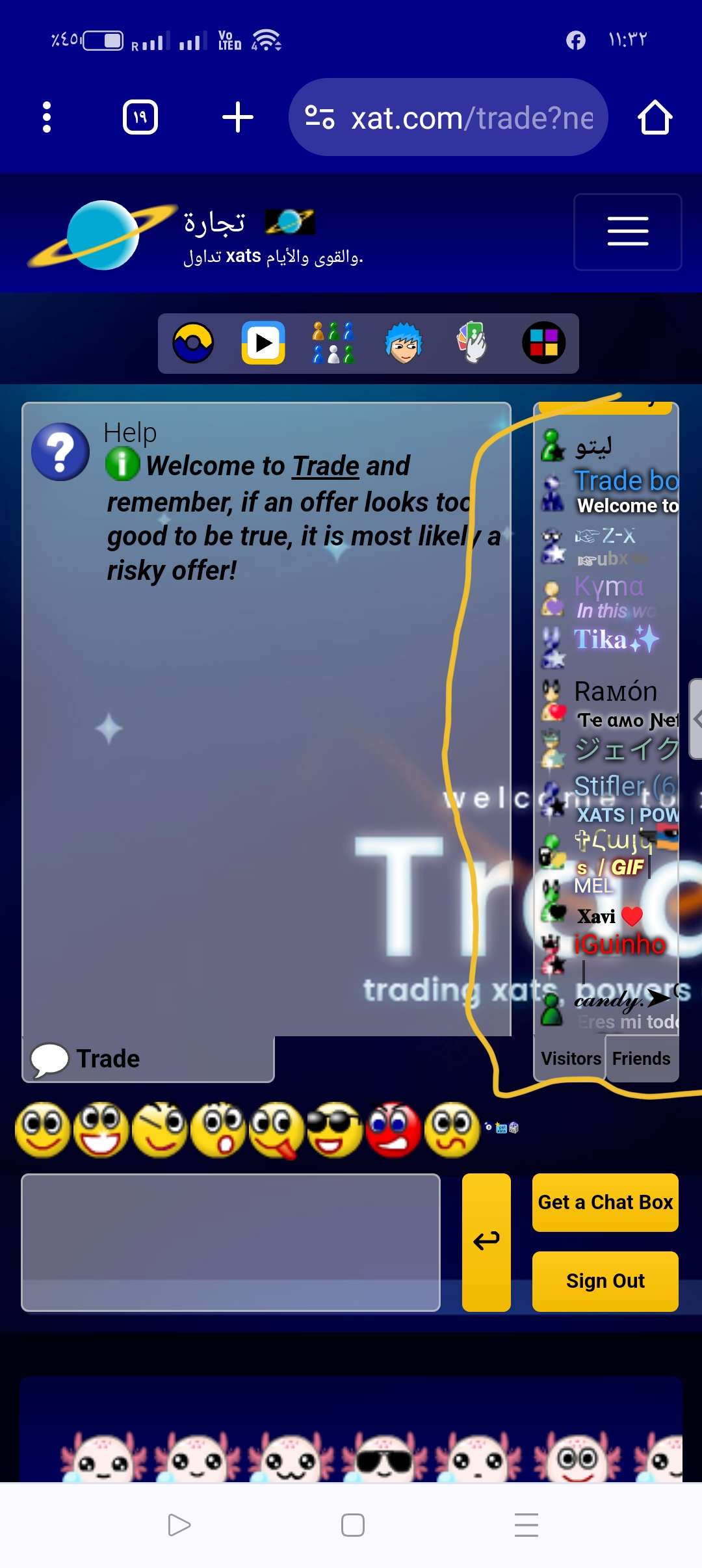Open the browser overflow menu

click(46, 117)
